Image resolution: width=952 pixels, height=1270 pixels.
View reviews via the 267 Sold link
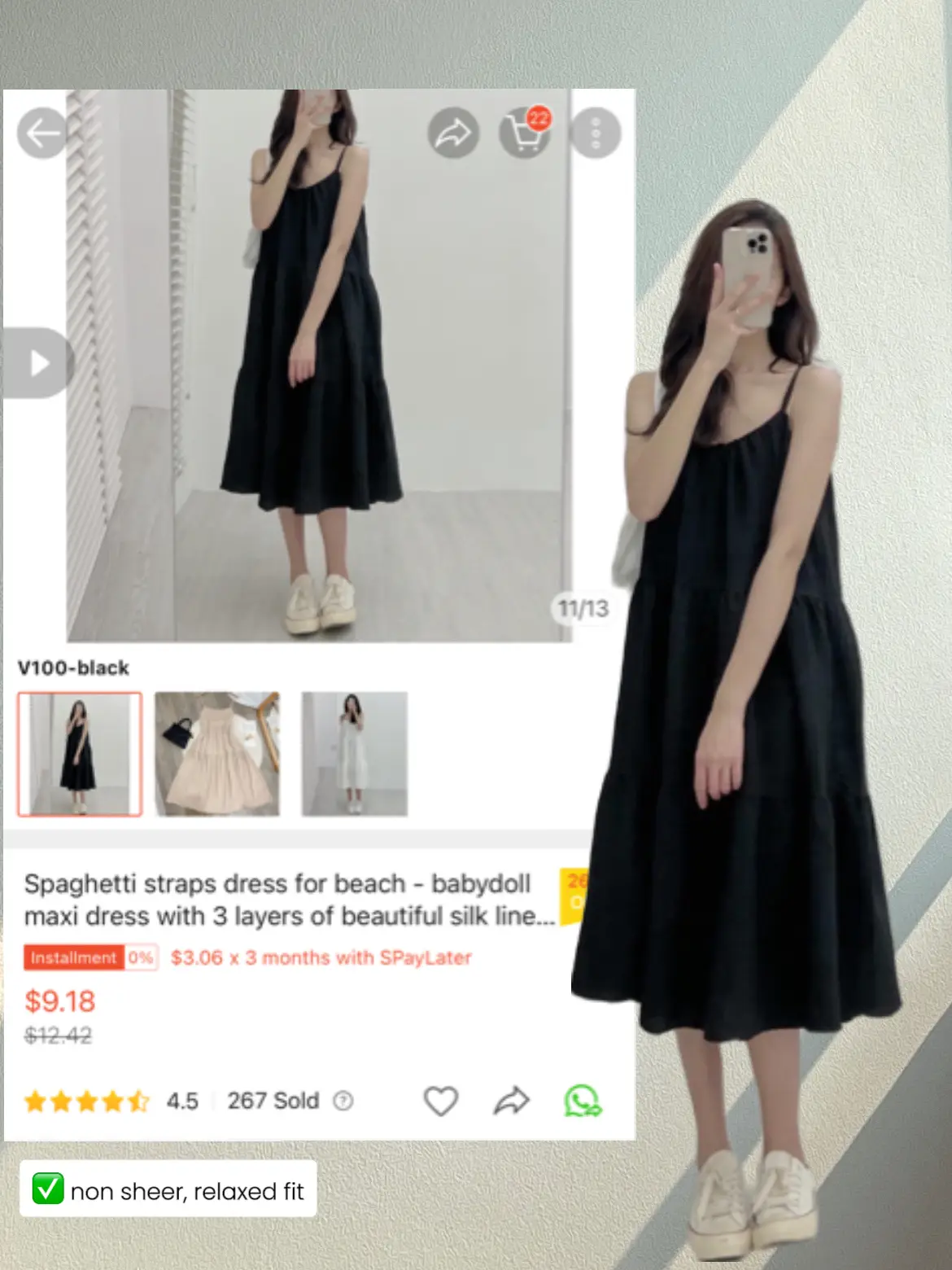(x=273, y=1101)
